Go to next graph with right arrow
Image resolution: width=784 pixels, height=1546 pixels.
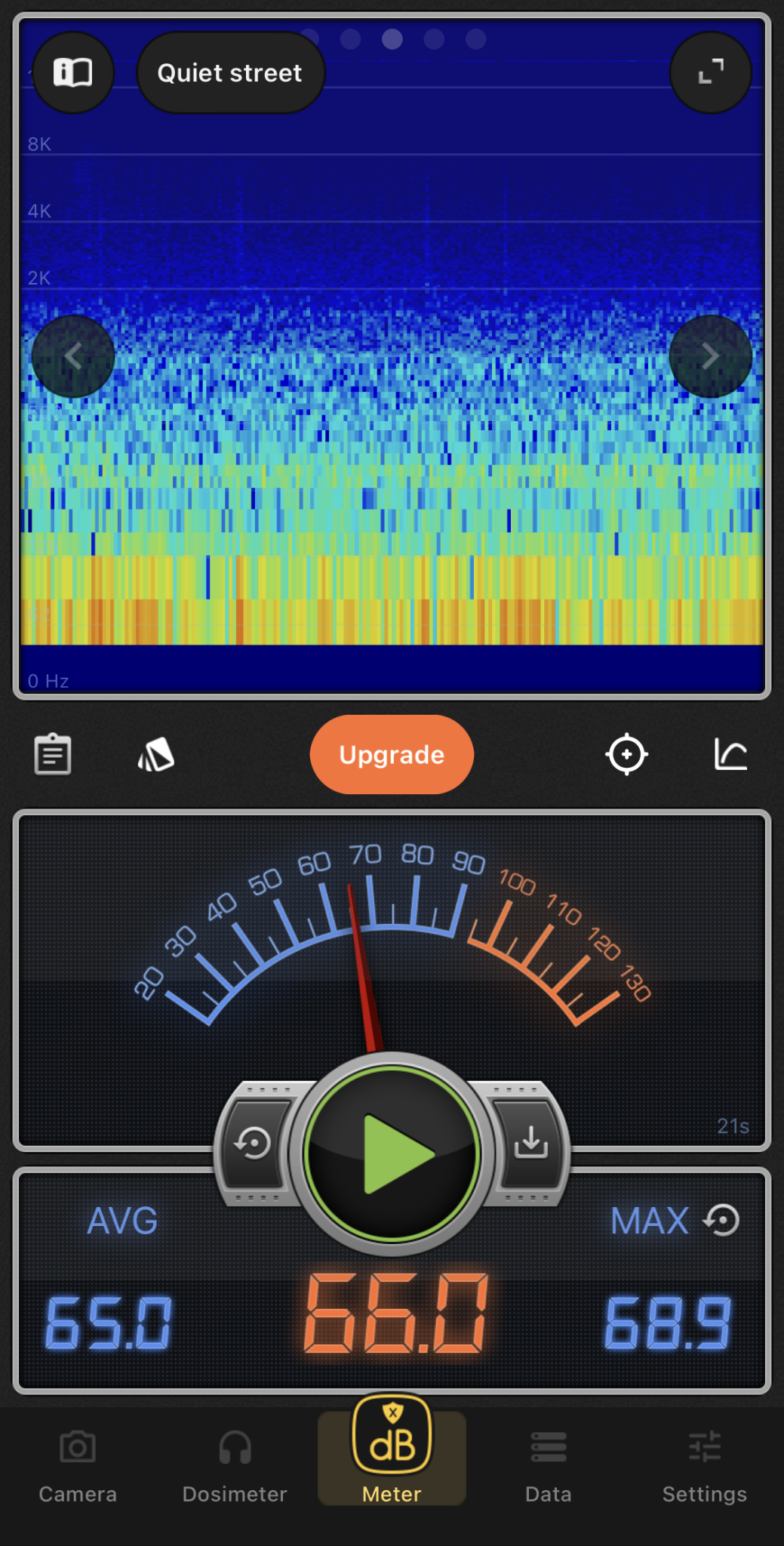pos(710,356)
